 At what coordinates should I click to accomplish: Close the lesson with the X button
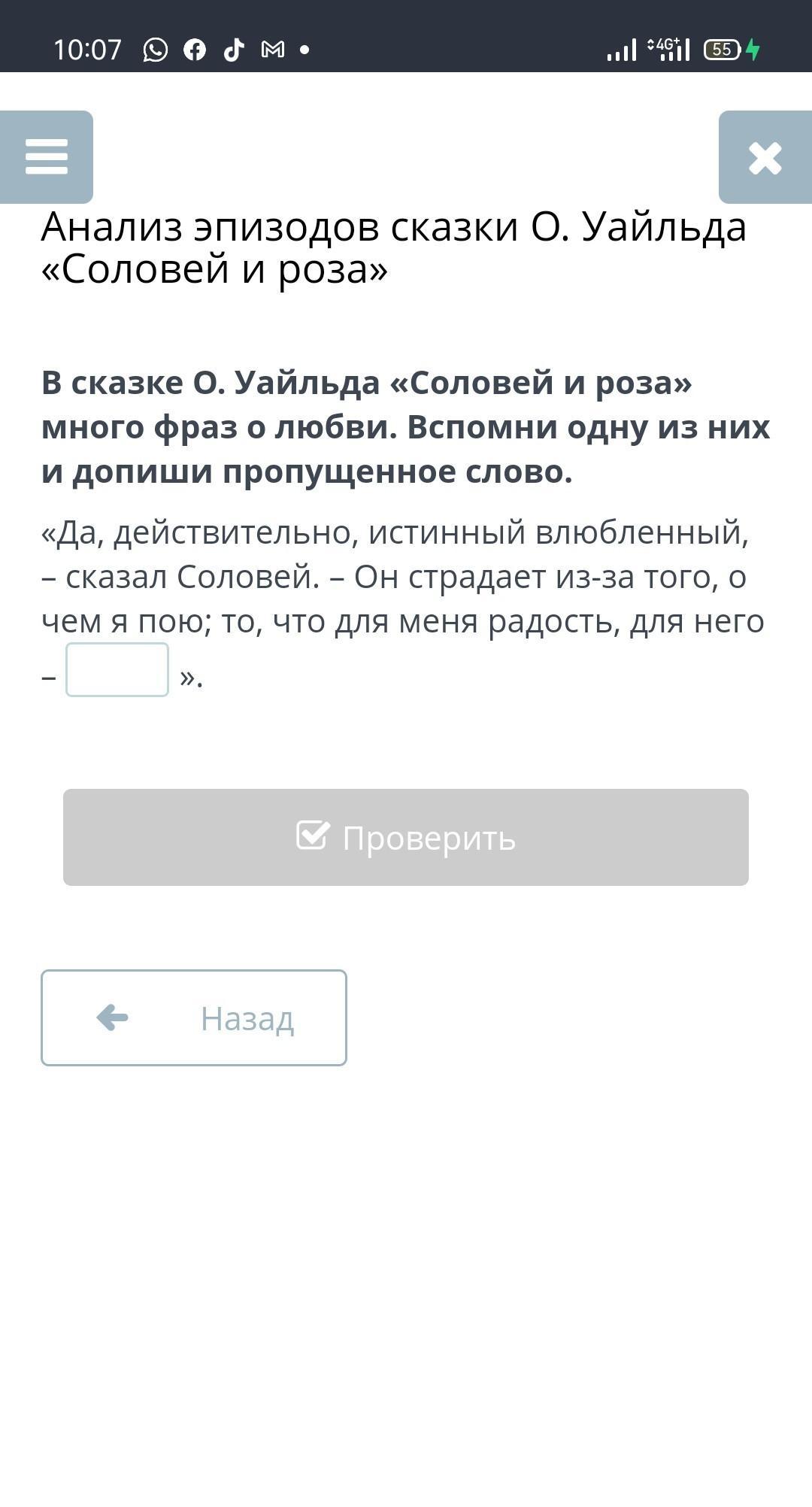pyautogui.click(x=765, y=157)
